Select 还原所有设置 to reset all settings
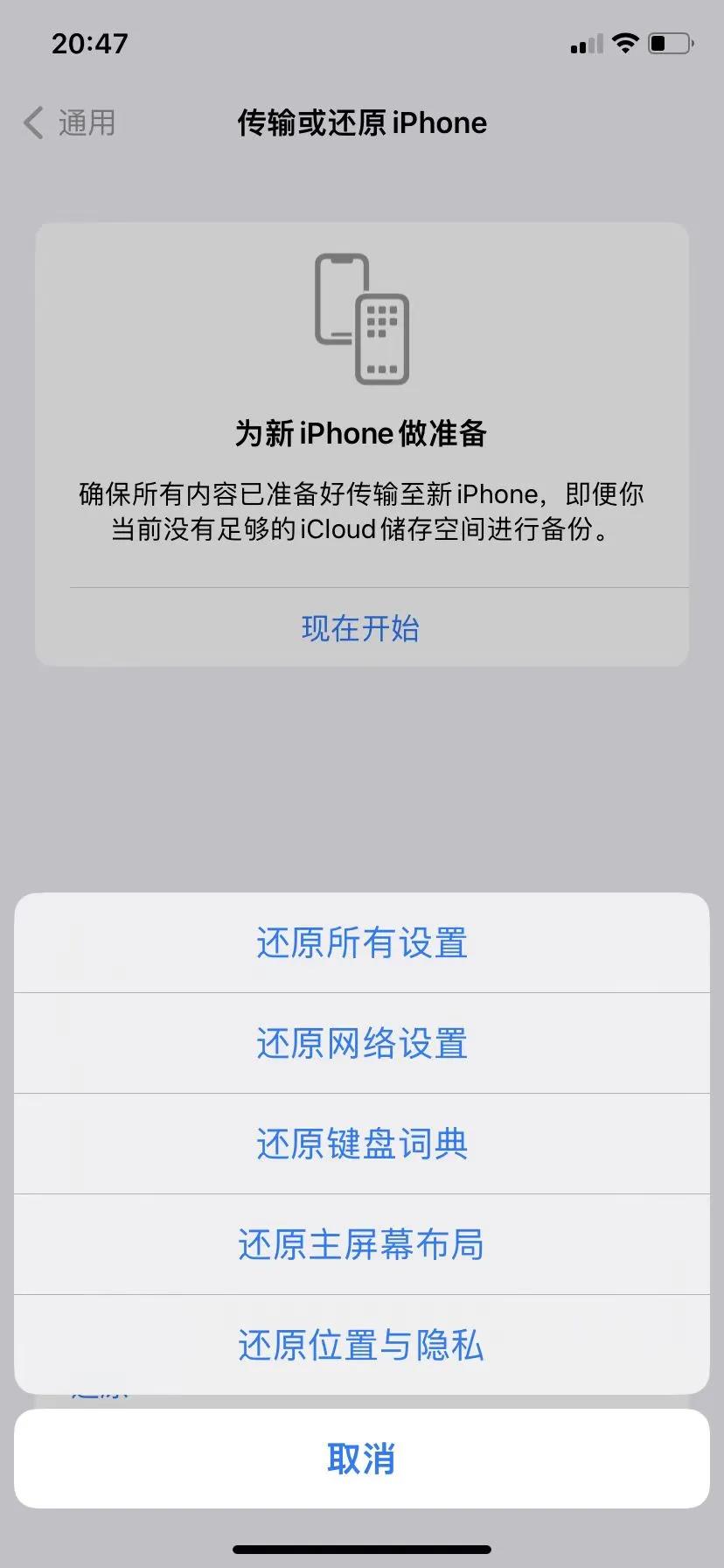Screen dimensions: 724x1568 (362, 943)
